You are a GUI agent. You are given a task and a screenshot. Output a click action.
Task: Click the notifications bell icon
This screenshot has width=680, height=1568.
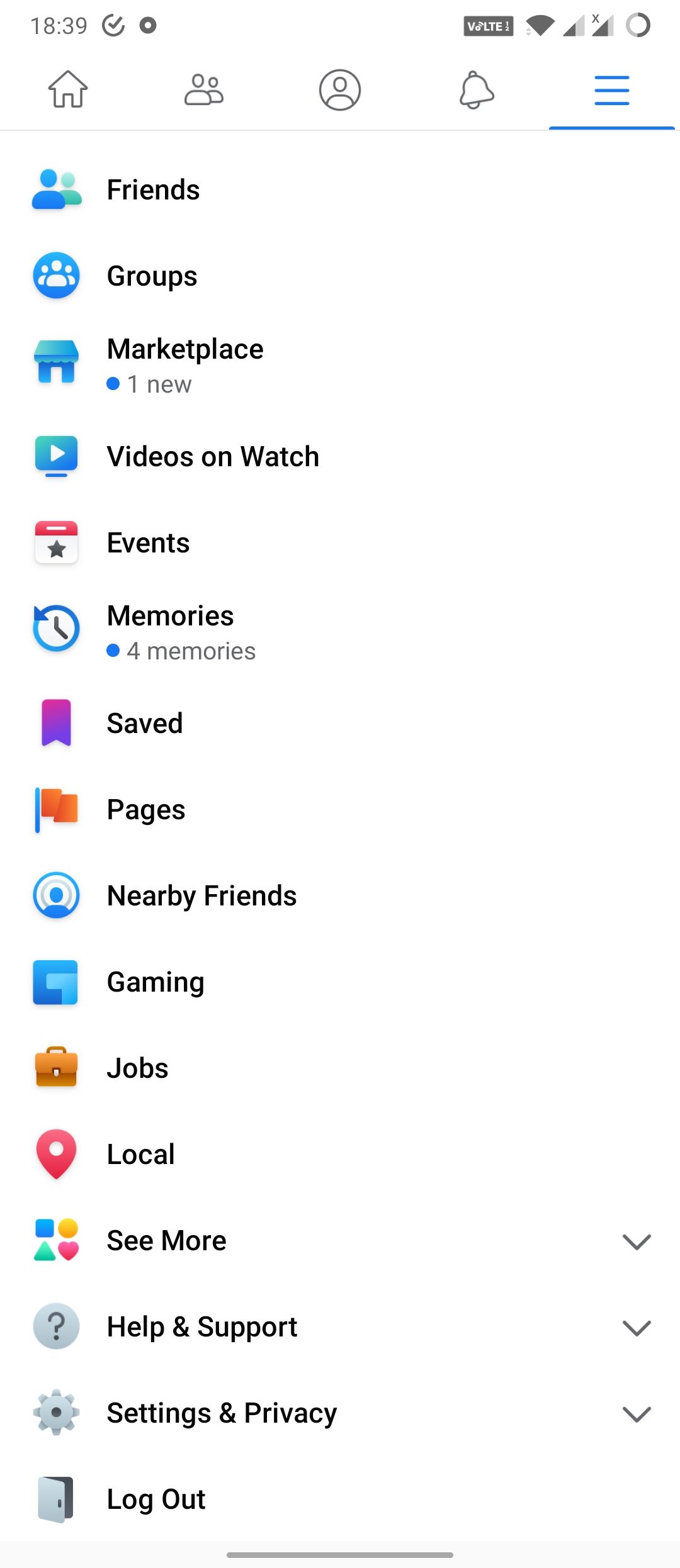click(x=476, y=90)
